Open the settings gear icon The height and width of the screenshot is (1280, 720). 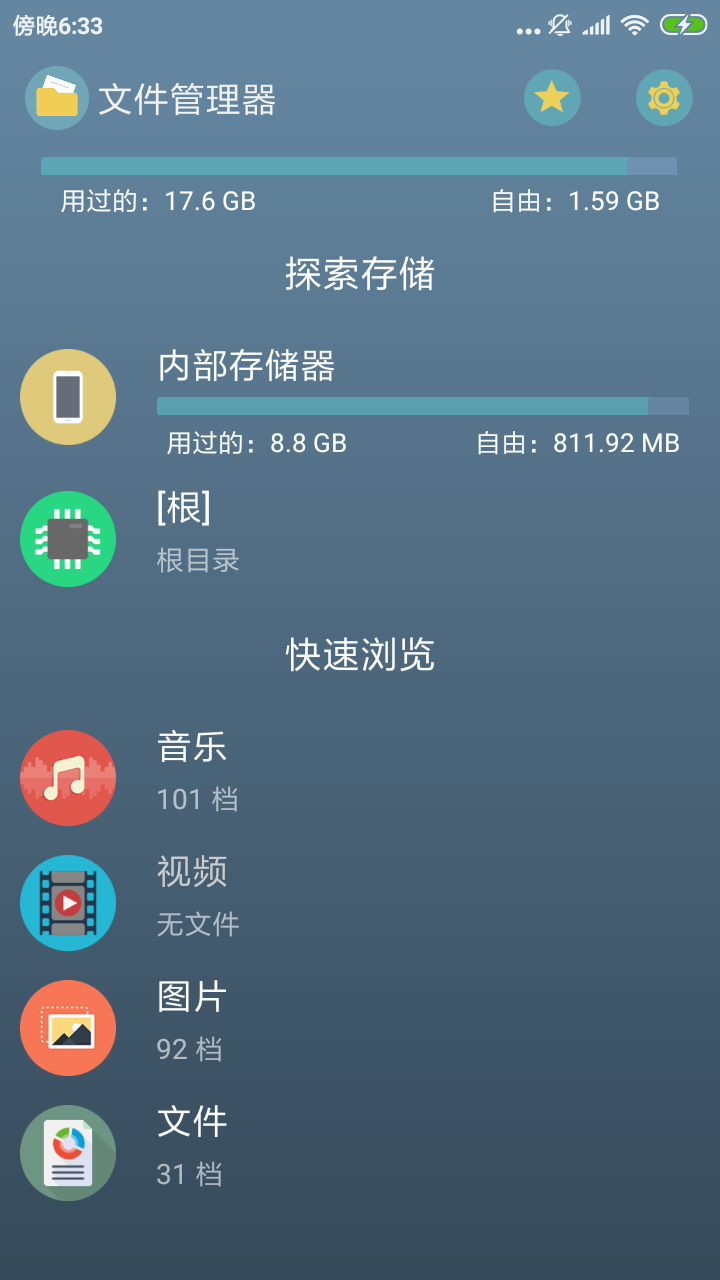point(662,97)
